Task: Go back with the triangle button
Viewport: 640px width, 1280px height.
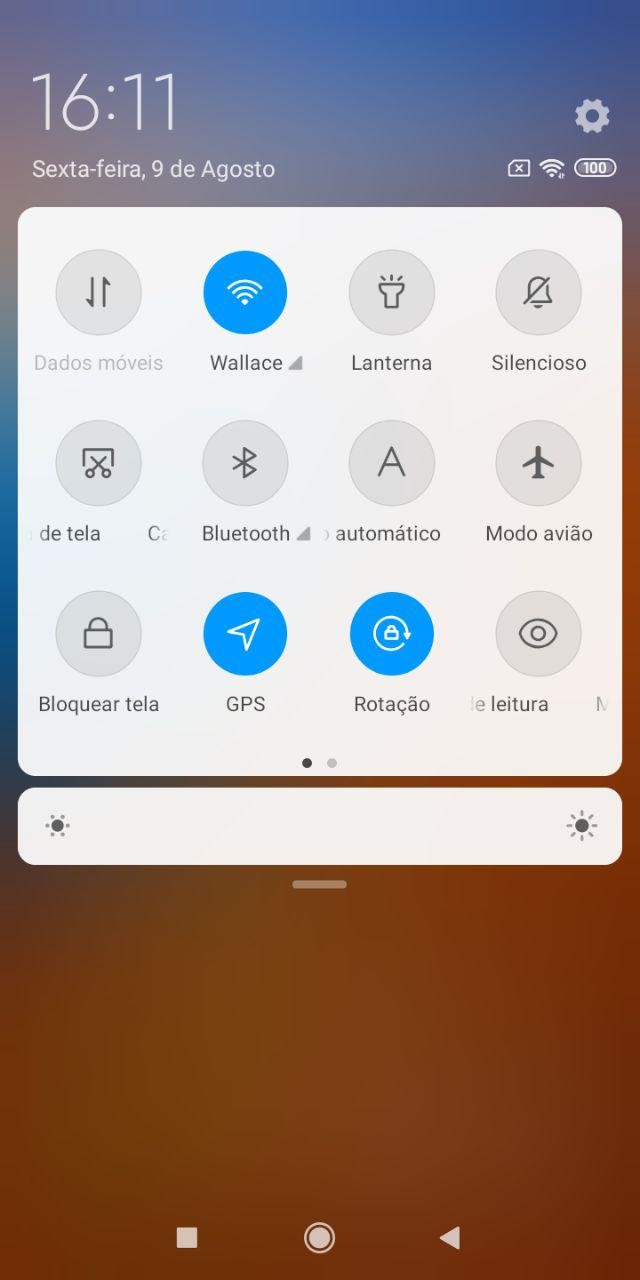Action: (450, 1238)
